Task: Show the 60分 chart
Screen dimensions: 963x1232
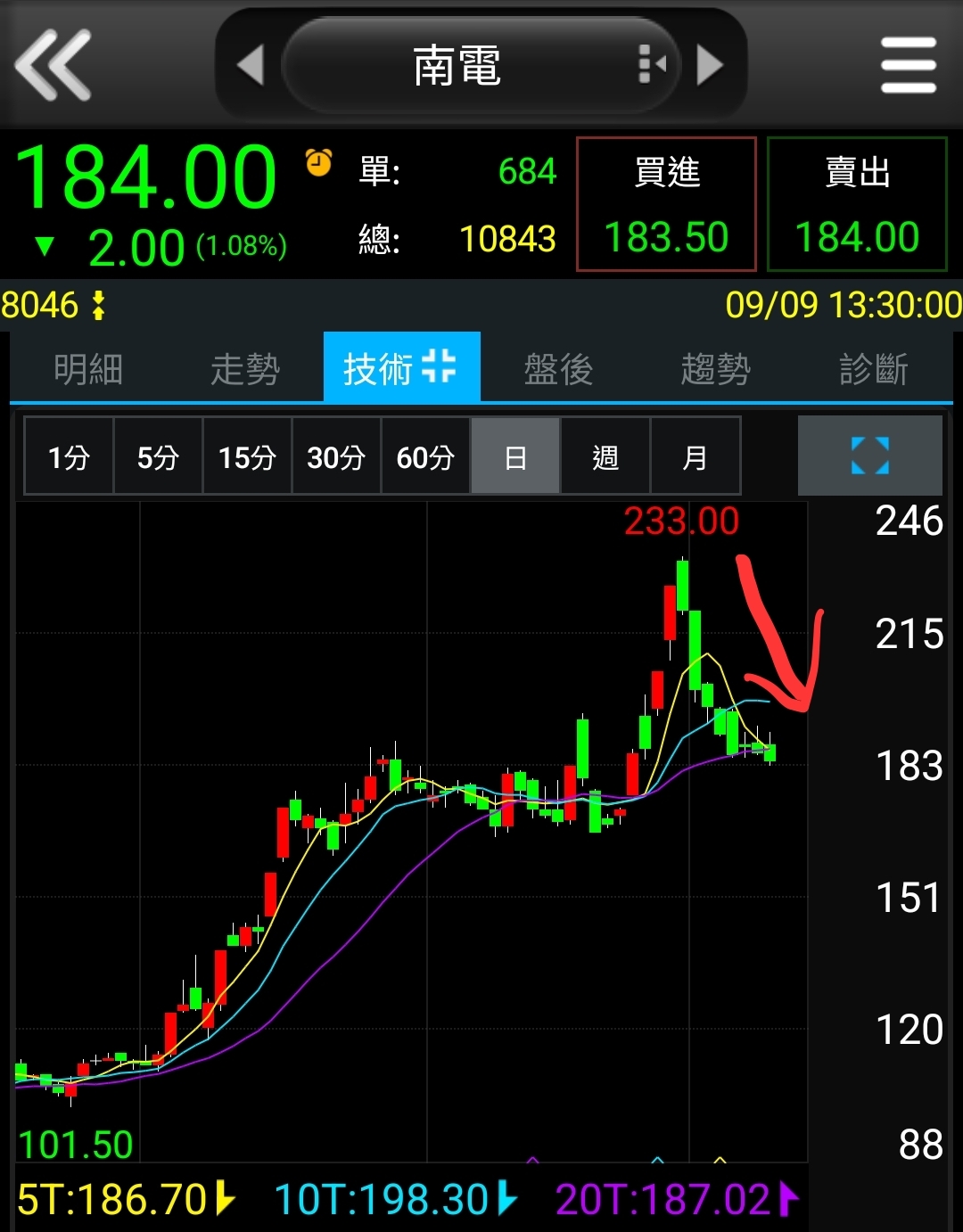Action: coord(425,456)
